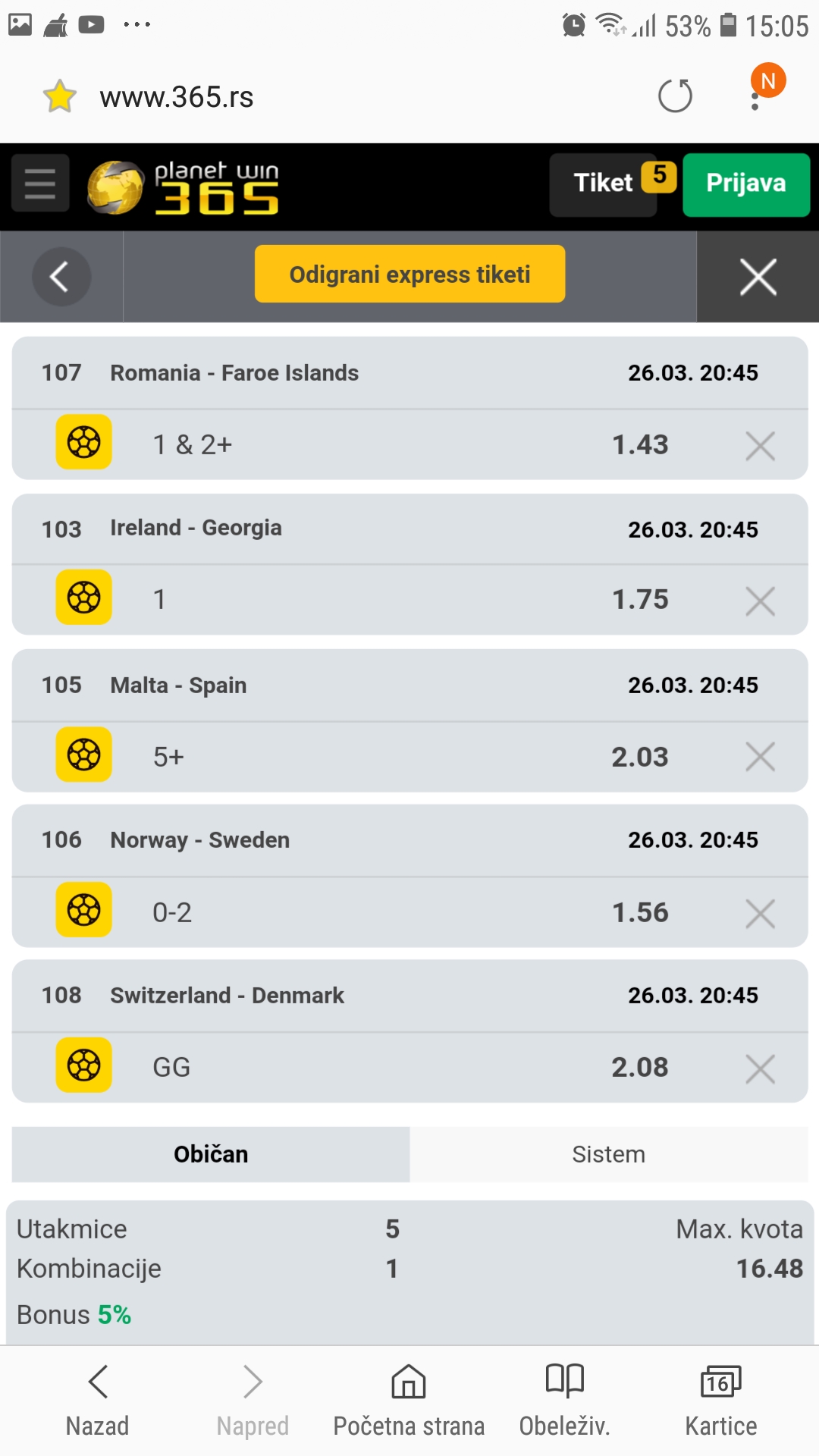
Task: Open Kartice browser tabs
Action: [721, 1401]
